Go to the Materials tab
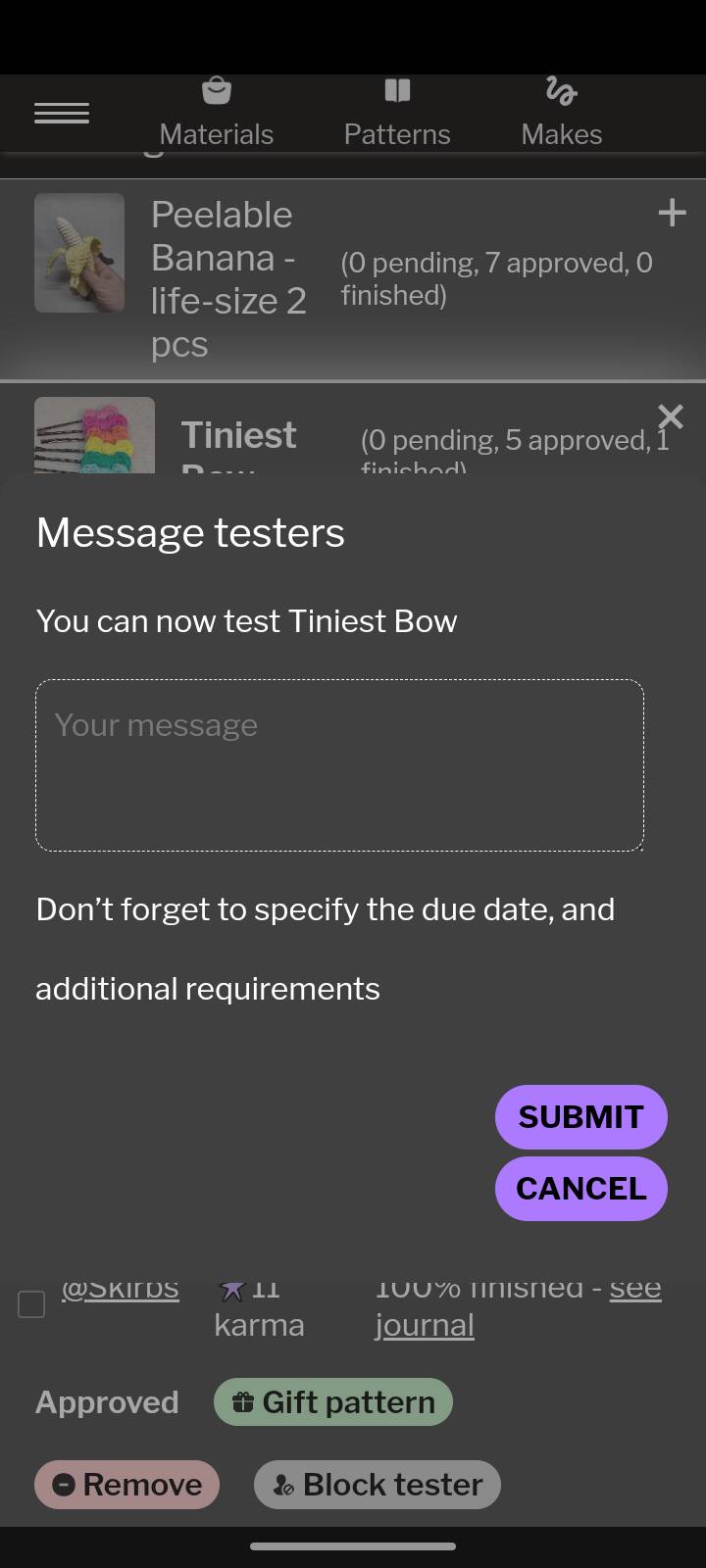Image resolution: width=706 pixels, height=1568 pixels. coord(217,113)
